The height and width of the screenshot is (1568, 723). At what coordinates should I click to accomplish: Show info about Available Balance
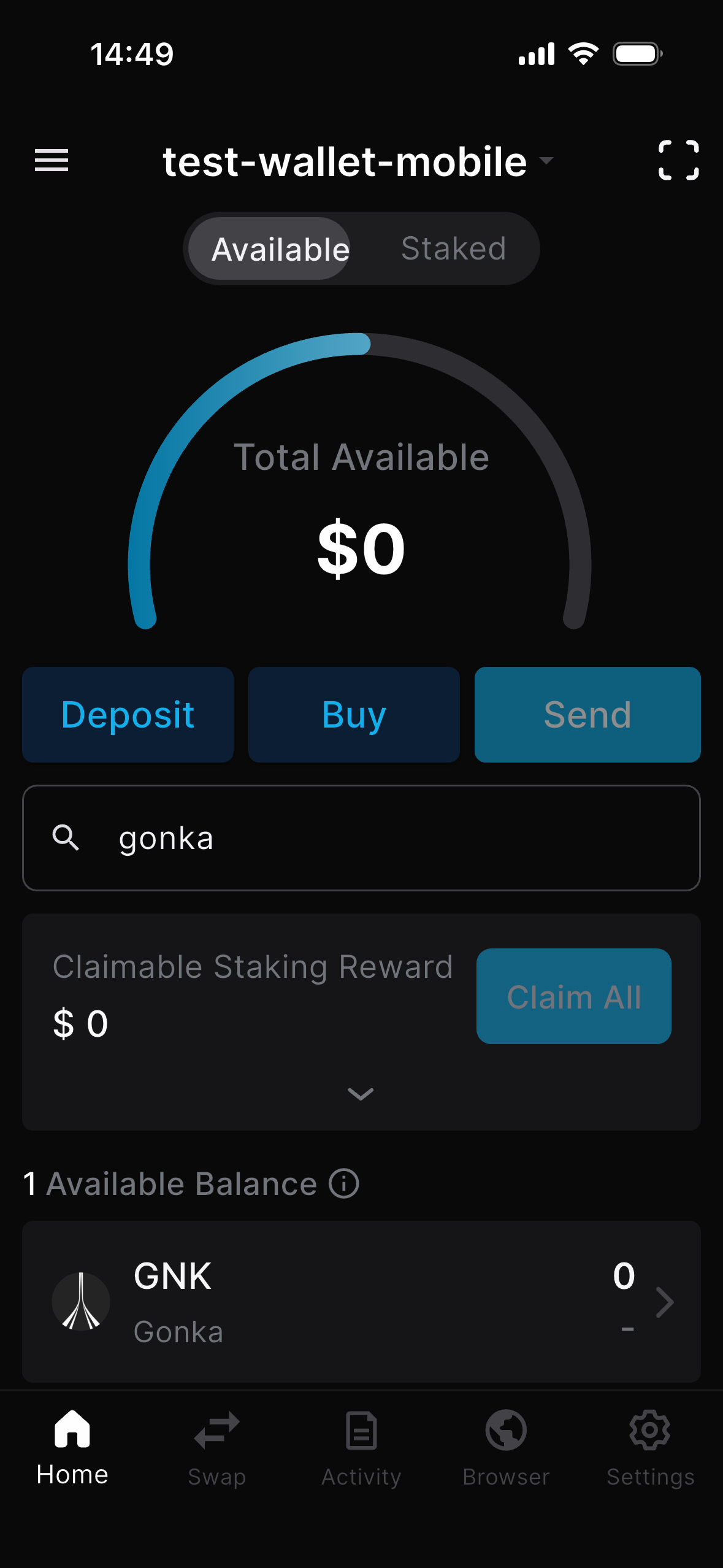coord(344,1183)
